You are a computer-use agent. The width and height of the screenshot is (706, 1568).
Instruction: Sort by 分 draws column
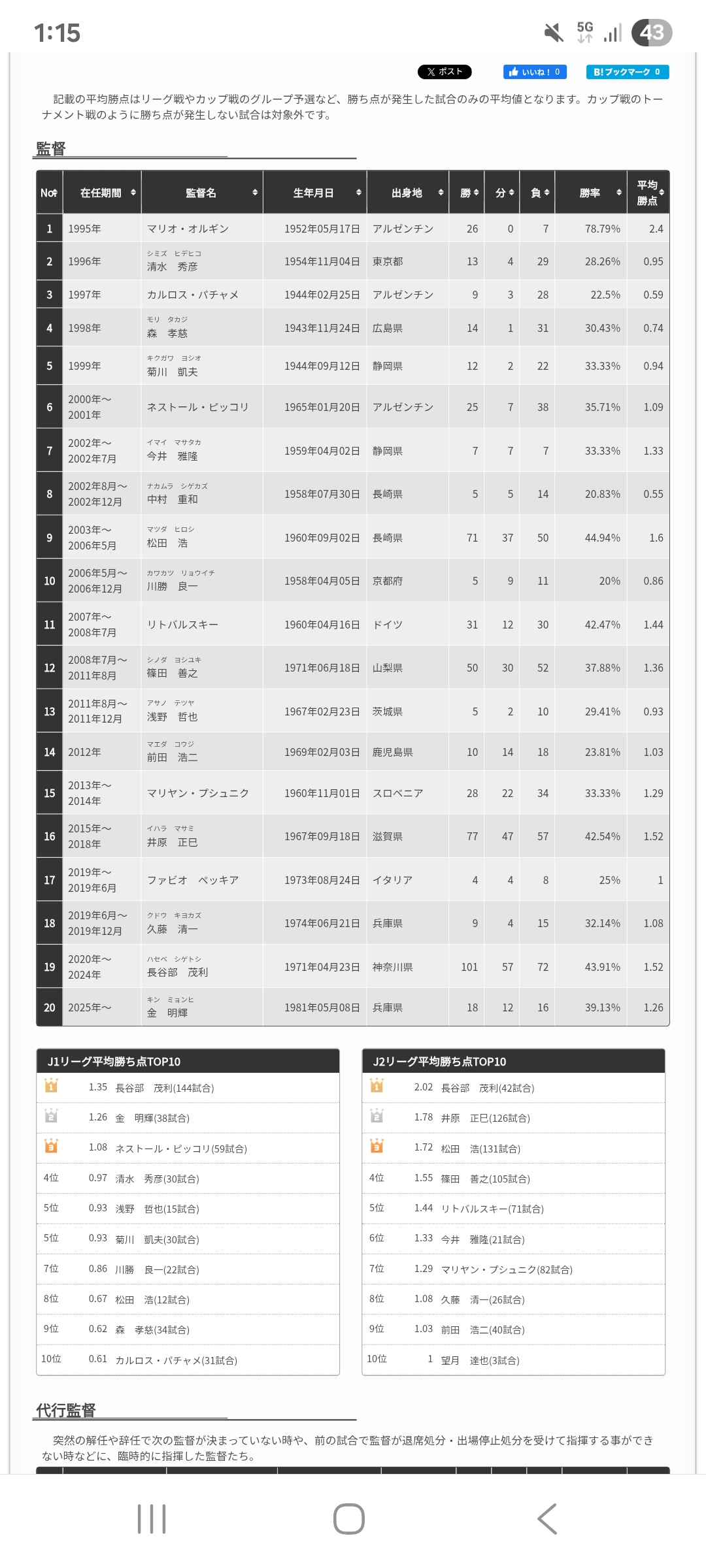click(502, 193)
